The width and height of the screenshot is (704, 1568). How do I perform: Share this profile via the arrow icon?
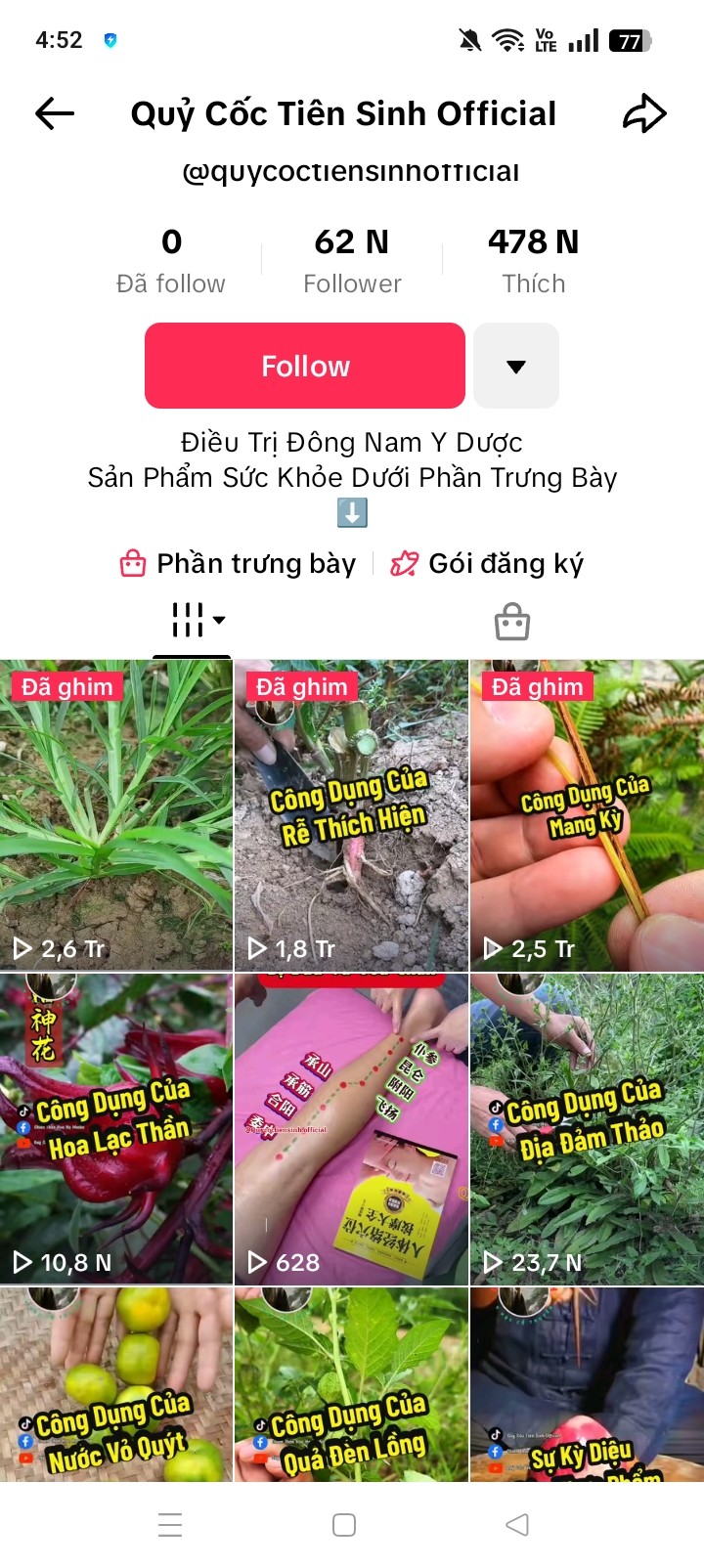[644, 113]
